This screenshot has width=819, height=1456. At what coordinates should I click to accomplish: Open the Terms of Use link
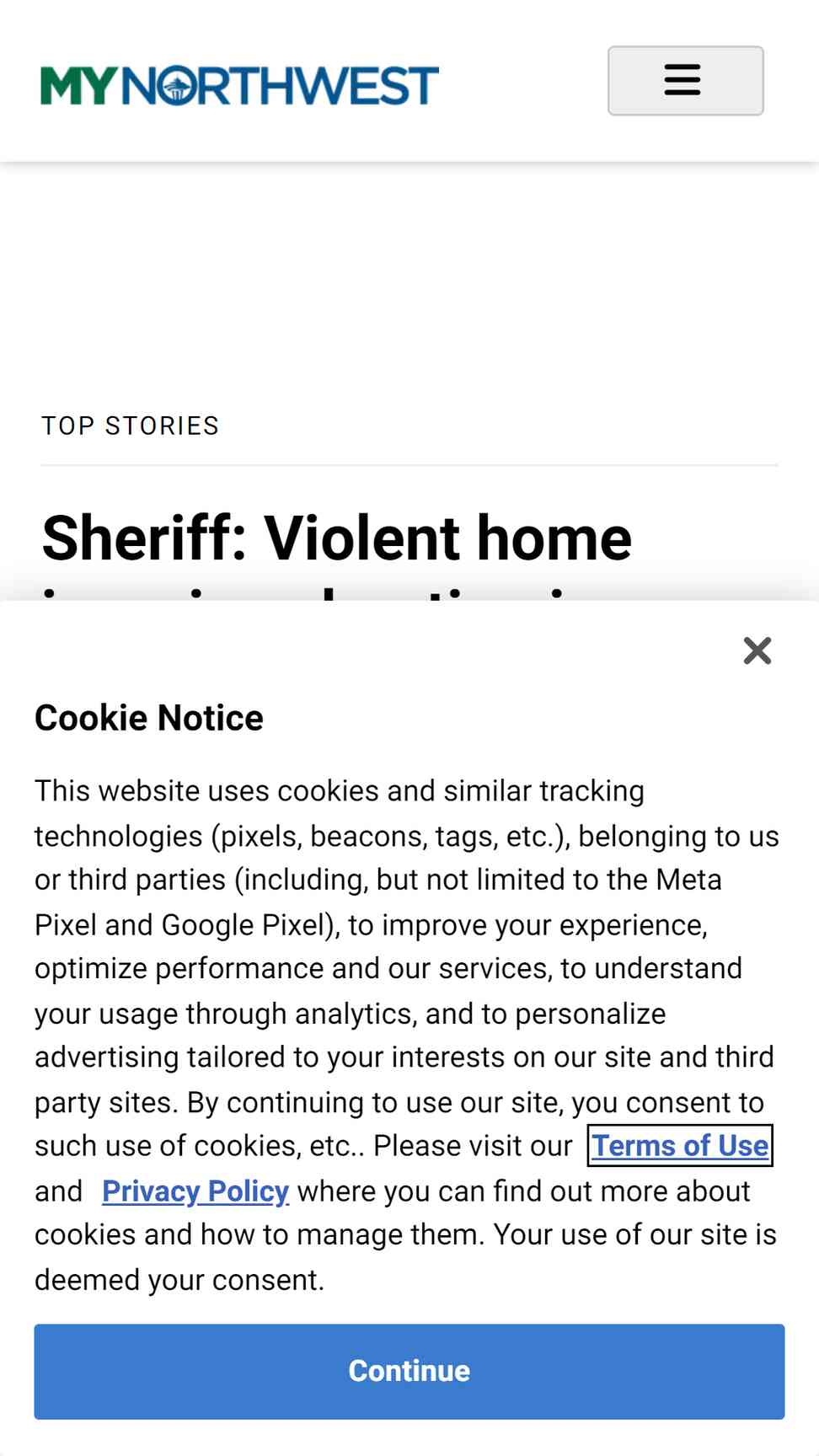click(x=680, y=1146)
